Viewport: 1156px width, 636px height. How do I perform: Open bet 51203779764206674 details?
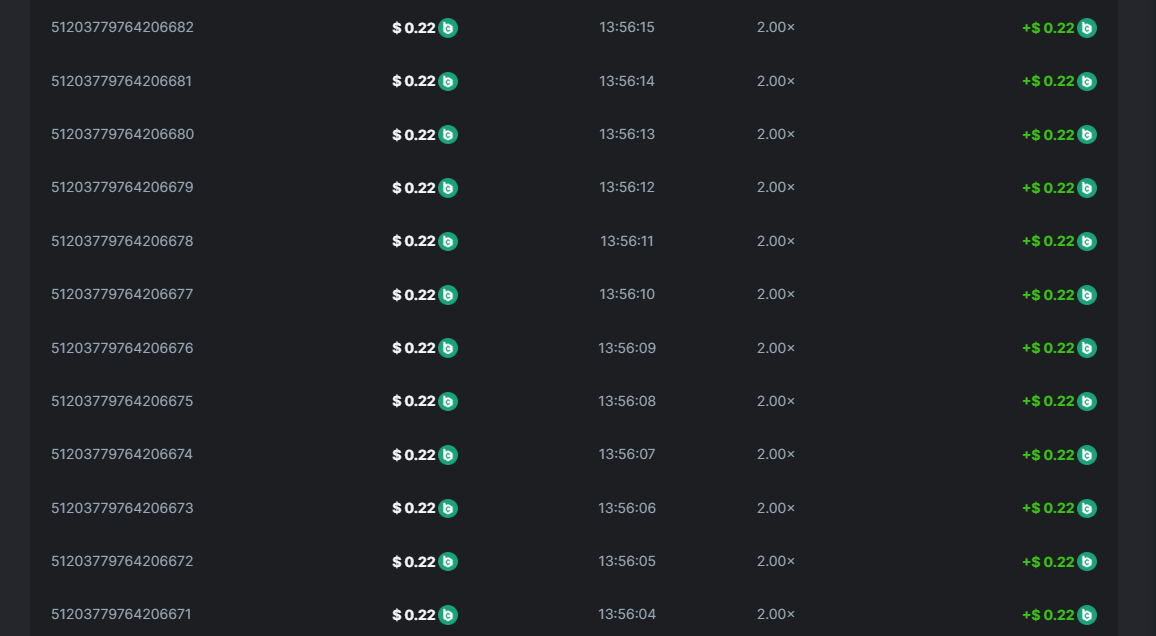[122, 454]
